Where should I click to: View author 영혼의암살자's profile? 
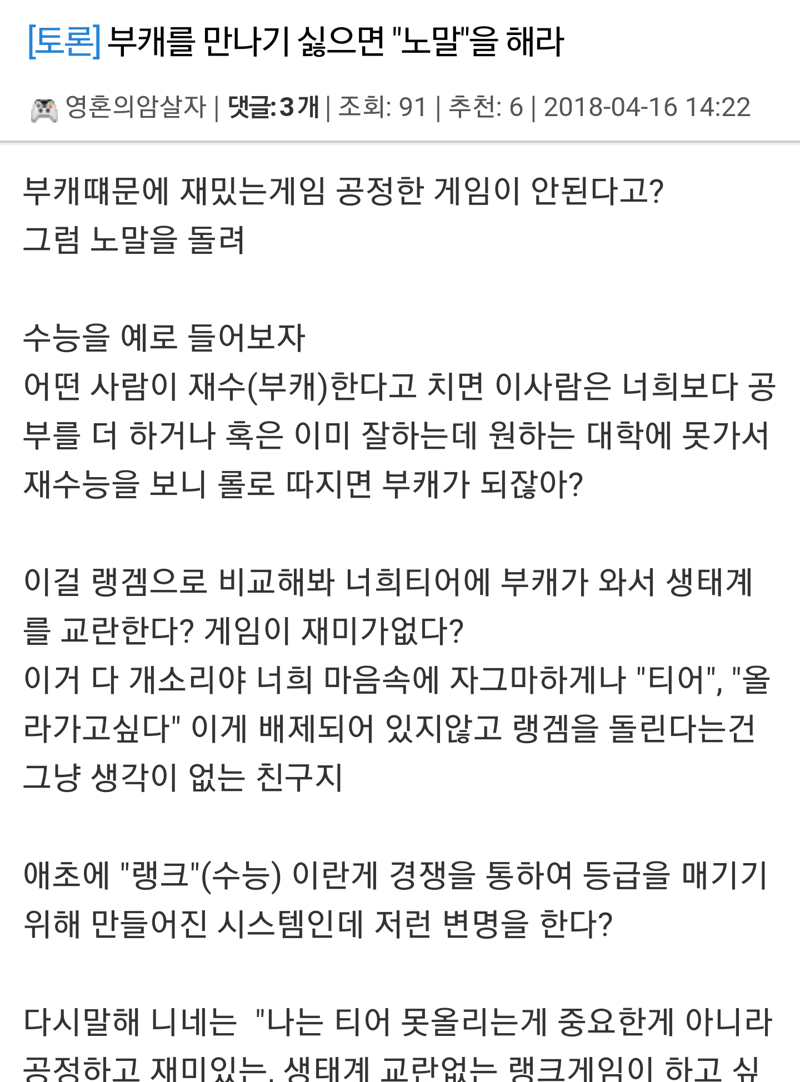(135, 108)
